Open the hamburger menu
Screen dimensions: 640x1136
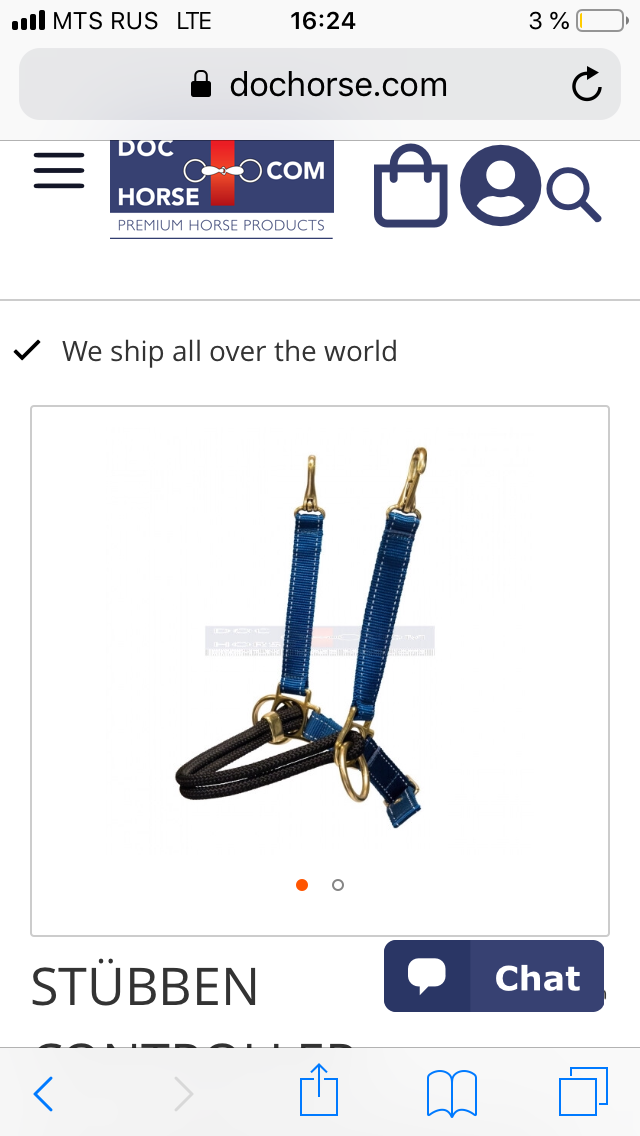click(59, 170)
